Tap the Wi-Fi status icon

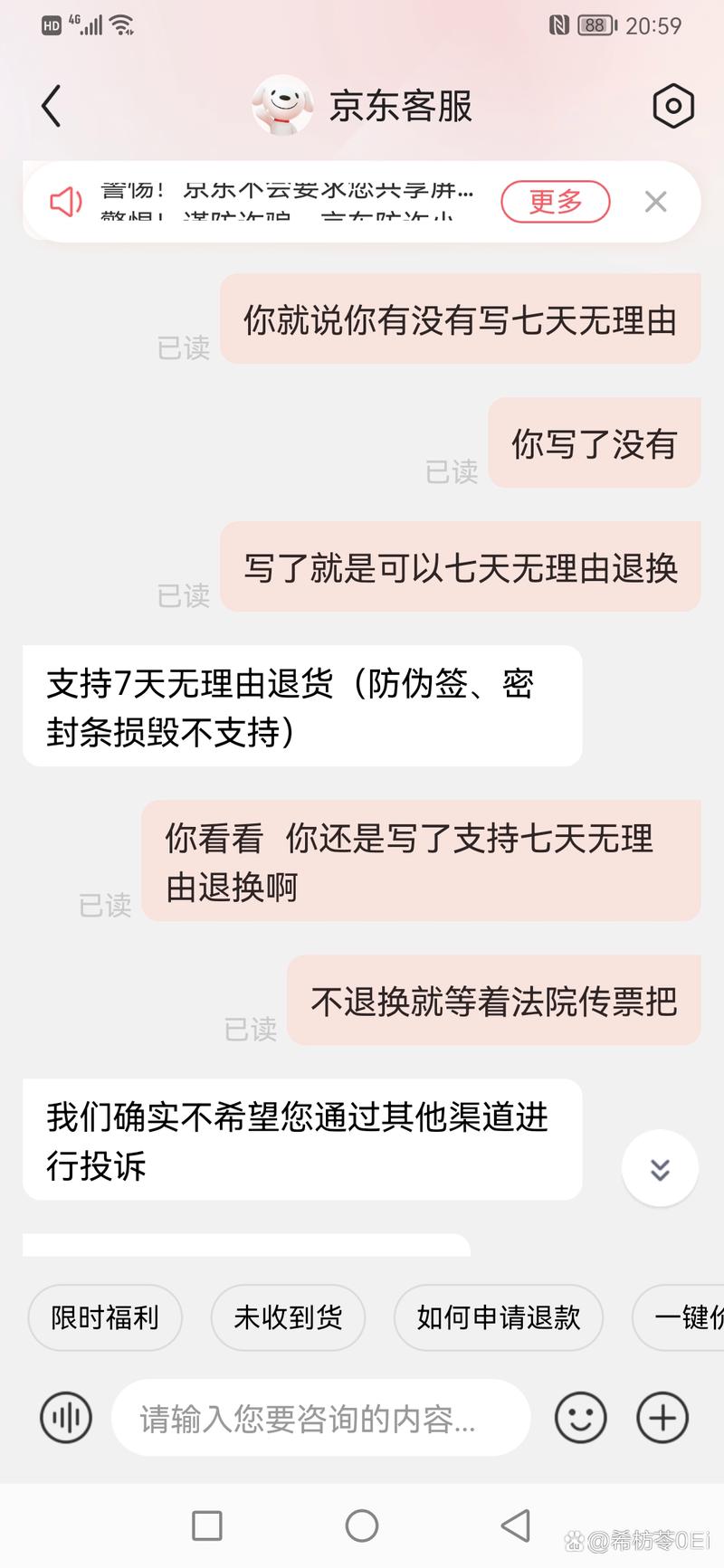tap(123, 25)
